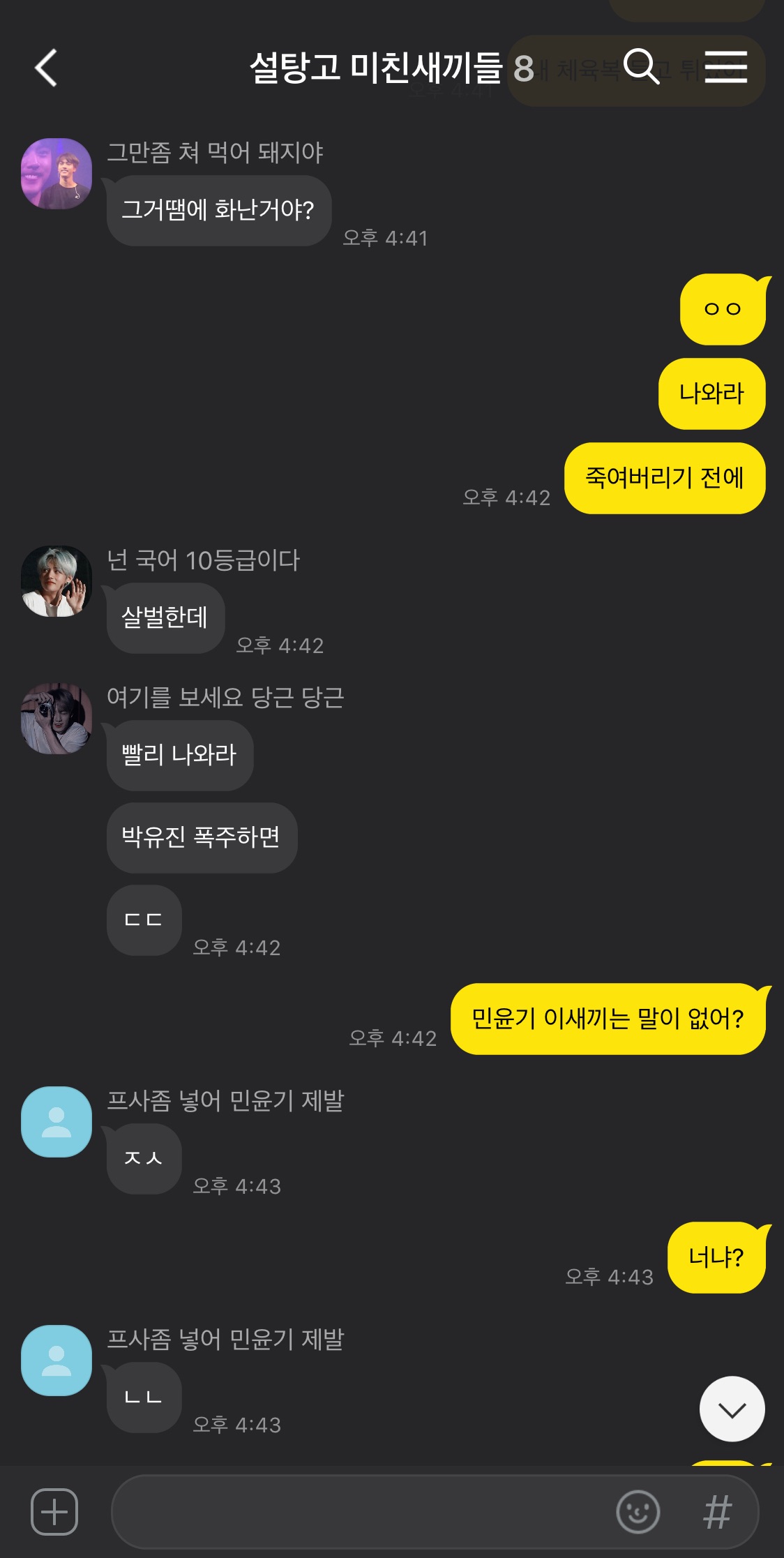Go back to the chat list

click(46, 68)
